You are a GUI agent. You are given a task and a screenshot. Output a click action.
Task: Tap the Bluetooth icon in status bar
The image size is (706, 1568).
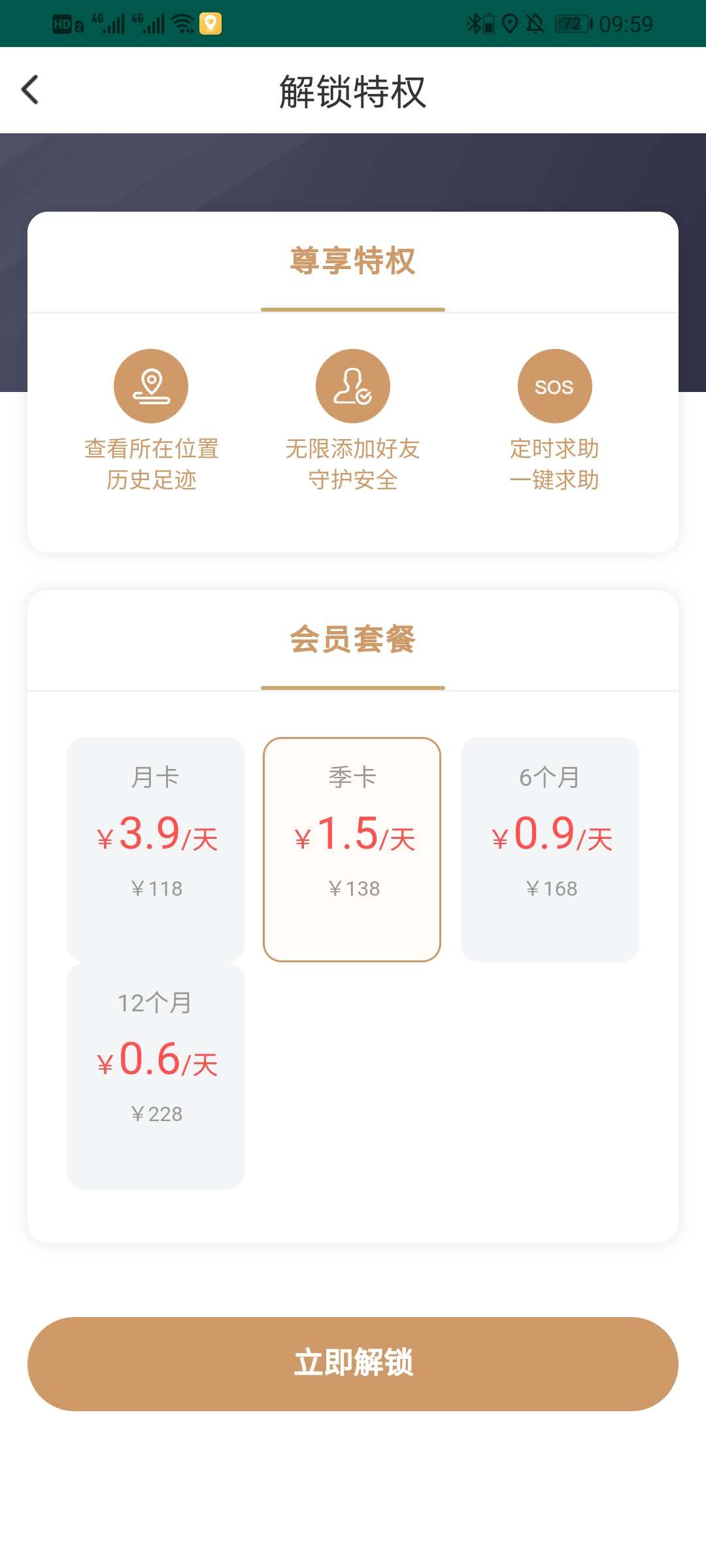pos(473,22)
